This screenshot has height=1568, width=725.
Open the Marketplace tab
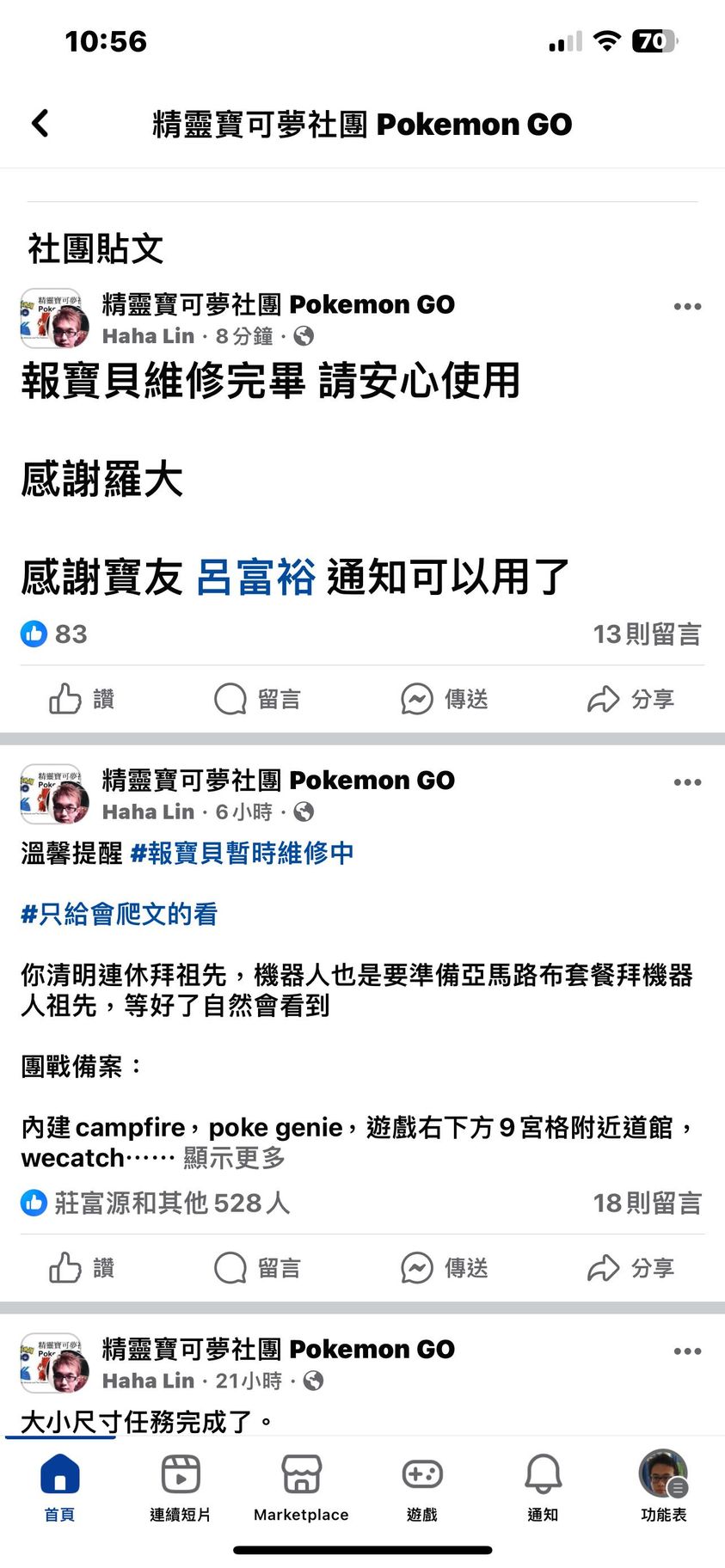(301, 1487)
